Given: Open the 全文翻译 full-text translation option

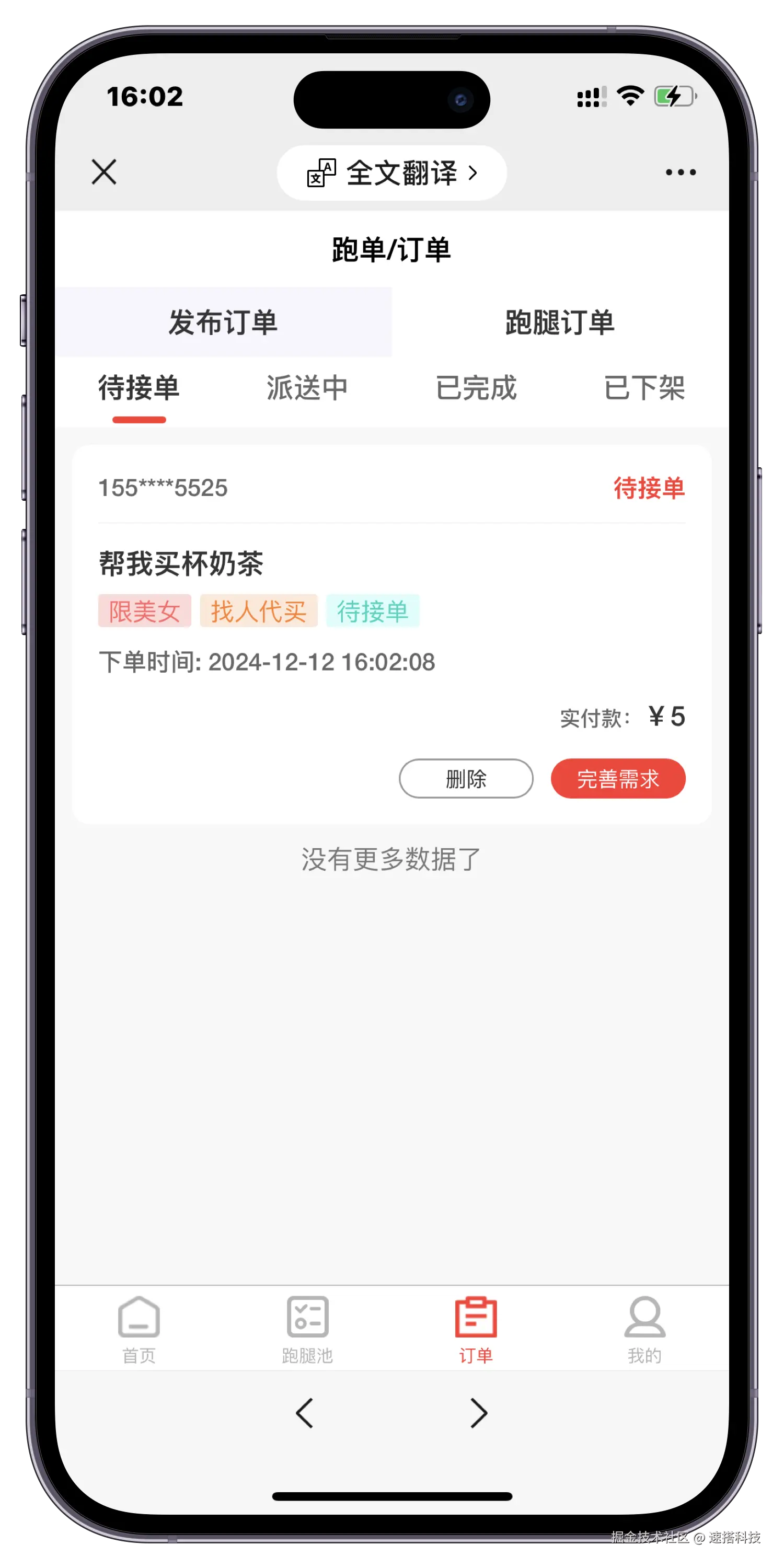Looking at the screenshot, I should [x=391, y=173].
